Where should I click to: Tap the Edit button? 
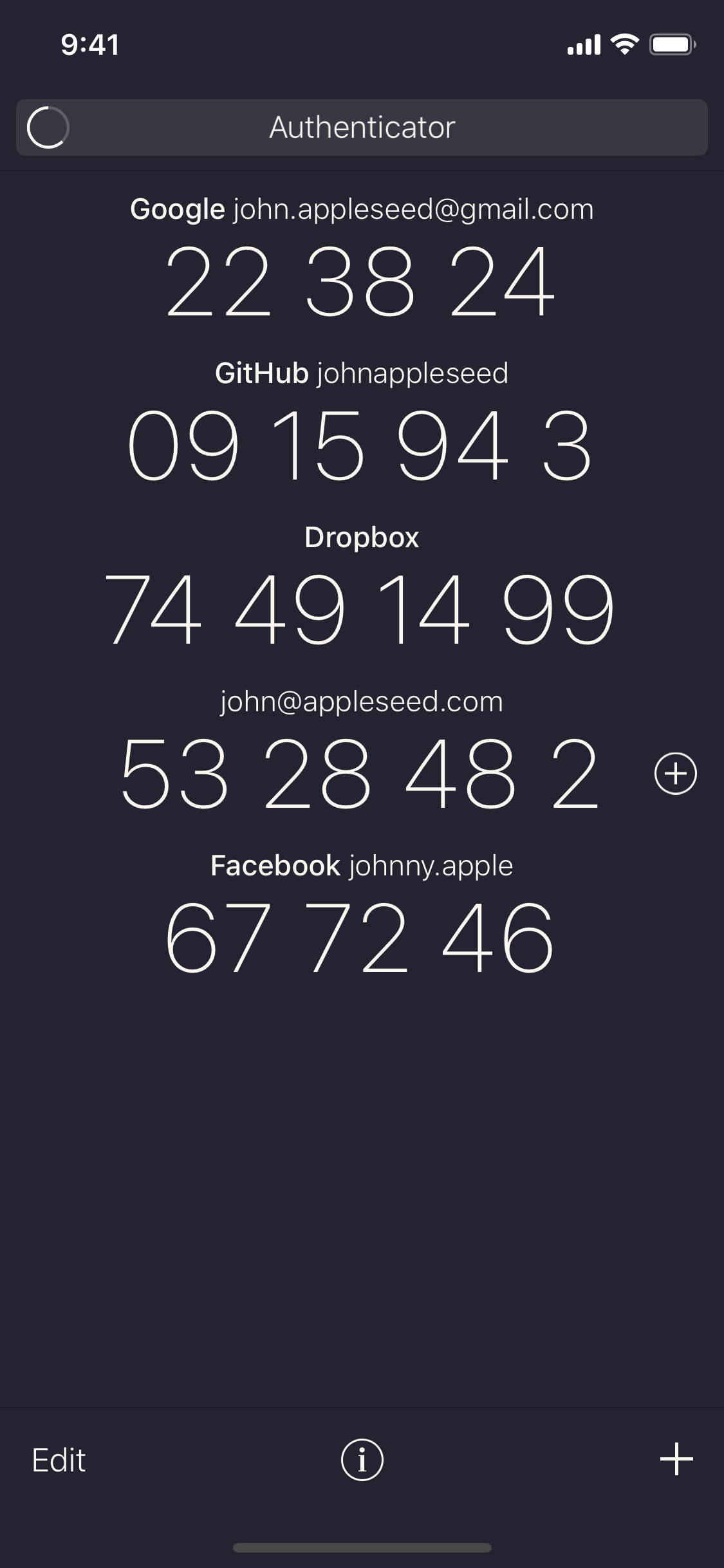(x=59, y=1460)
